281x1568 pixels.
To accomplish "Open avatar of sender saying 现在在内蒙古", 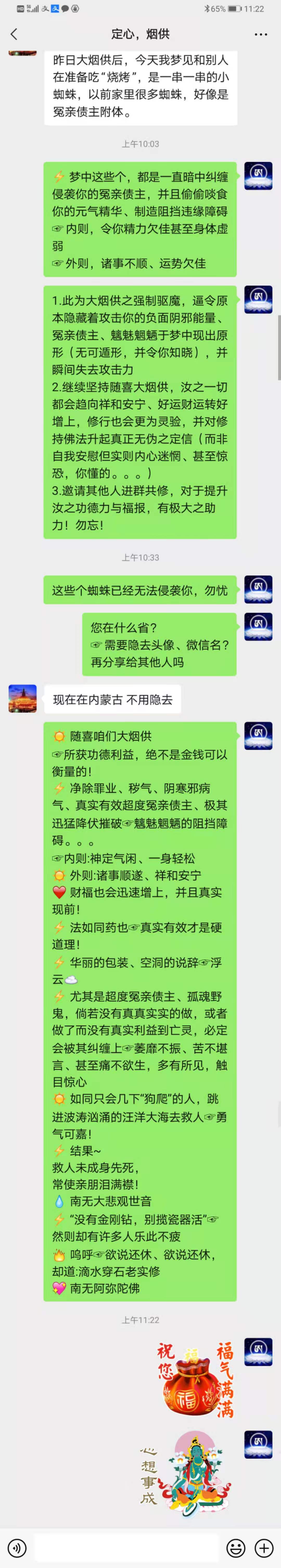I will (23, 698).
